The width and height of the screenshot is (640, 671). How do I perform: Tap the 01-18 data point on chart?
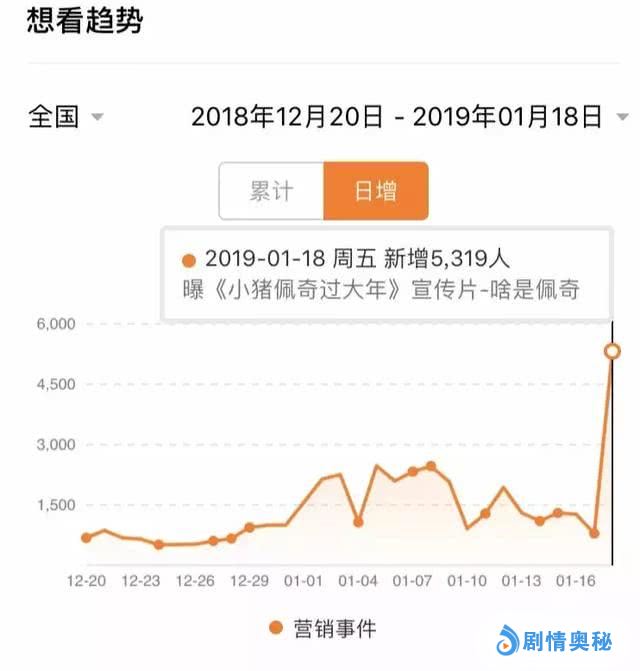(x=612, y=351)
